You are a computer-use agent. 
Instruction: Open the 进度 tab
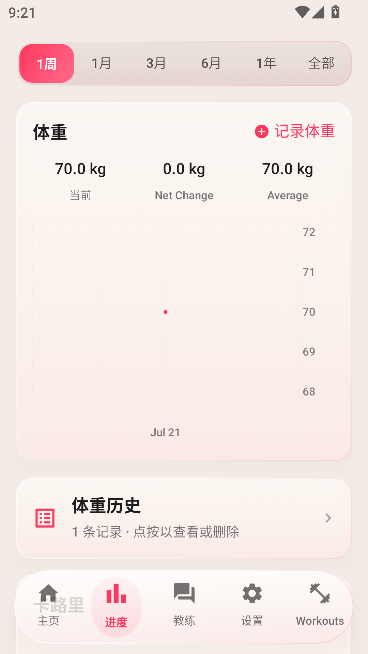116,607
